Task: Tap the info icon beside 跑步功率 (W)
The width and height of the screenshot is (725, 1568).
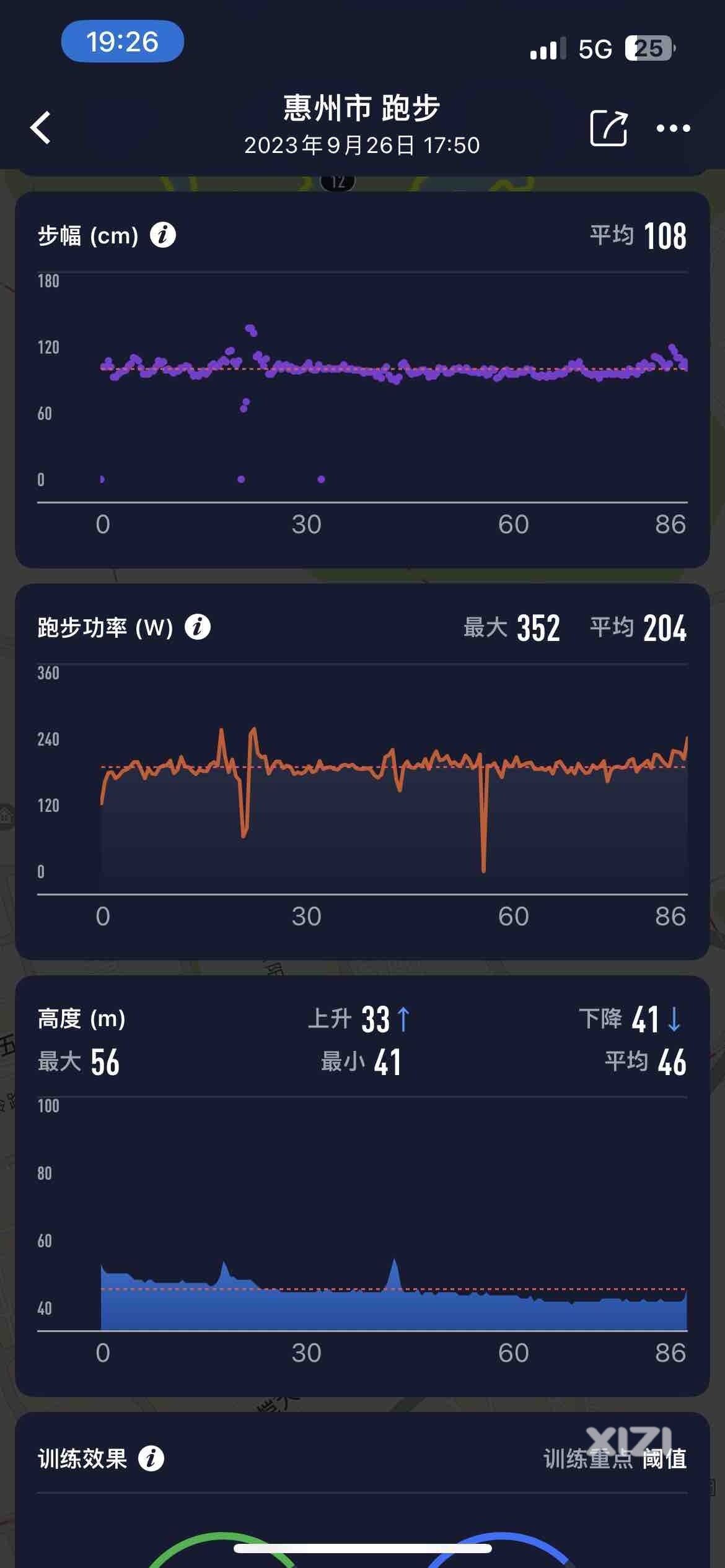Action: coord(198,627)
